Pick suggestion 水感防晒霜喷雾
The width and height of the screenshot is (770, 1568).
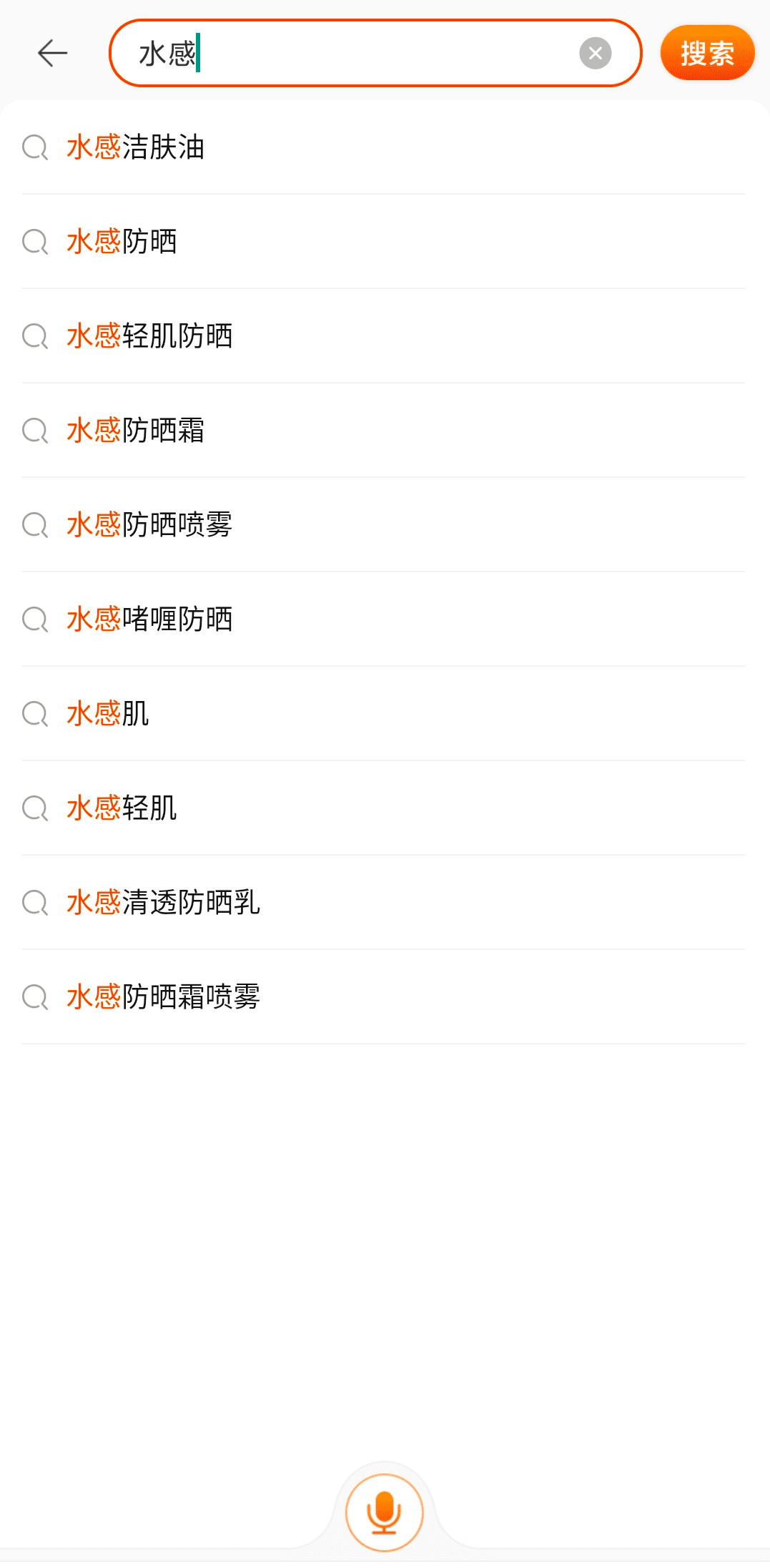tap(163, 997)
